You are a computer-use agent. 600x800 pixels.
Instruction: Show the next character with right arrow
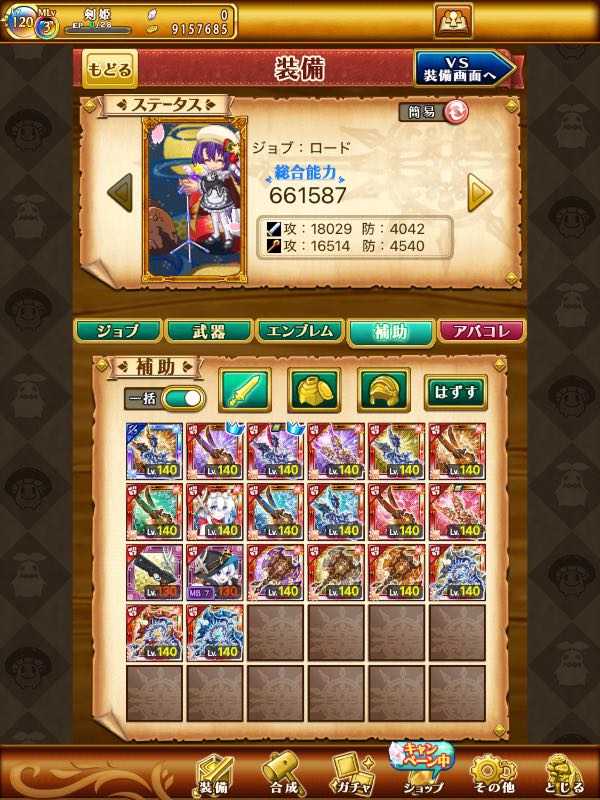[480, 193]
